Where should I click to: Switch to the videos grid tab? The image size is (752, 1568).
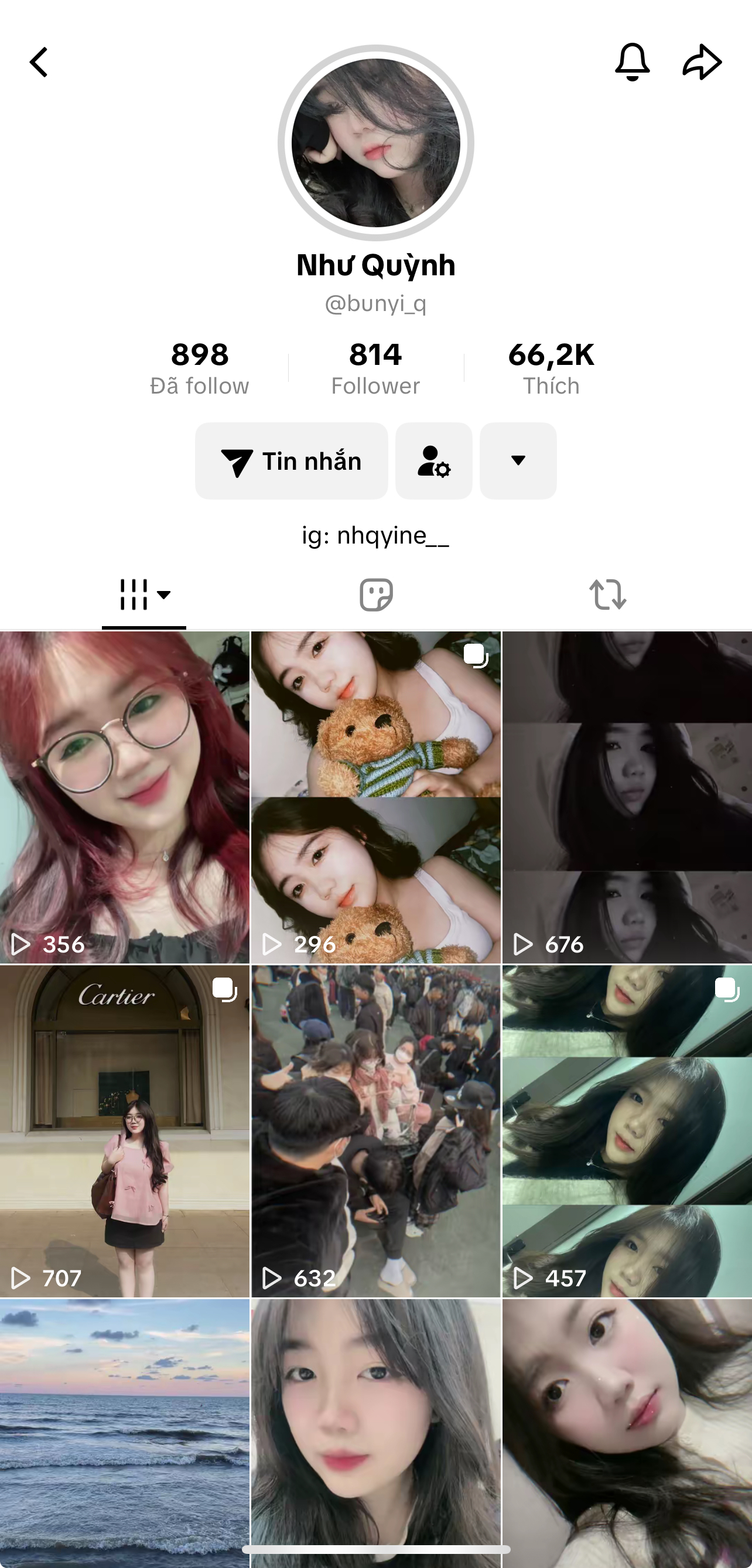tap(144, 595)
